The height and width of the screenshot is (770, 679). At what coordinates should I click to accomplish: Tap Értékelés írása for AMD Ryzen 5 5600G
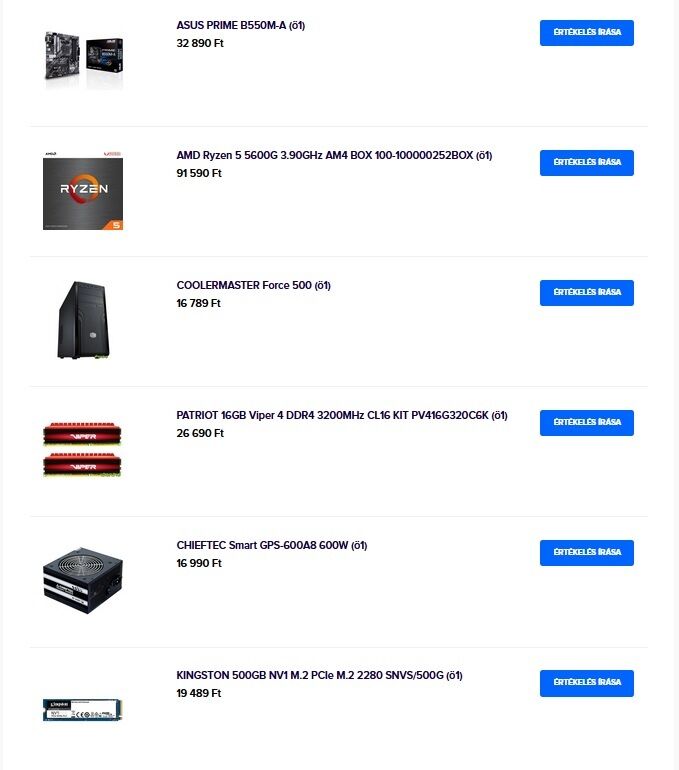tap(586, 163)
